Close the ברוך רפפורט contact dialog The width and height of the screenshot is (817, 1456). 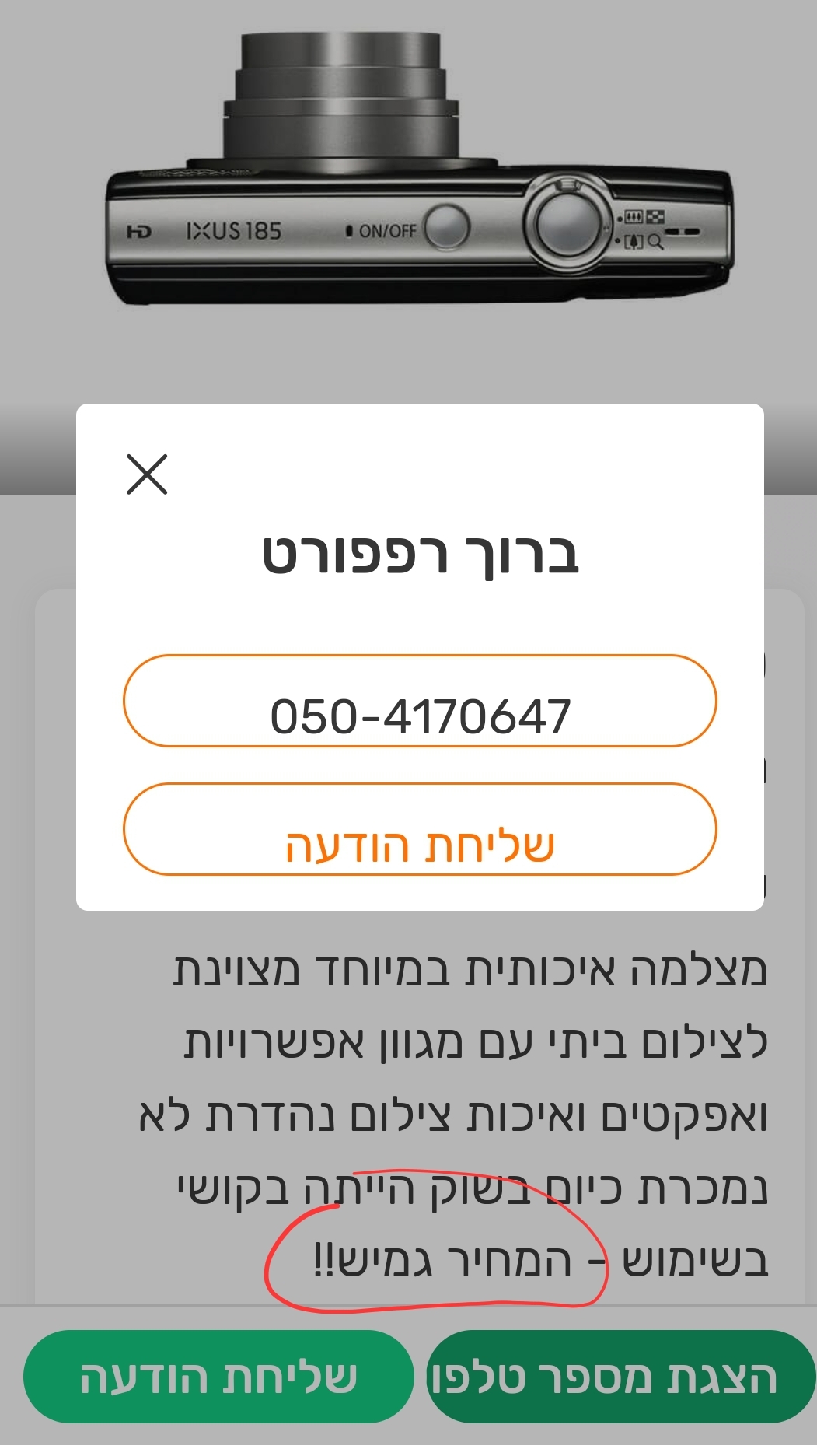147,474
